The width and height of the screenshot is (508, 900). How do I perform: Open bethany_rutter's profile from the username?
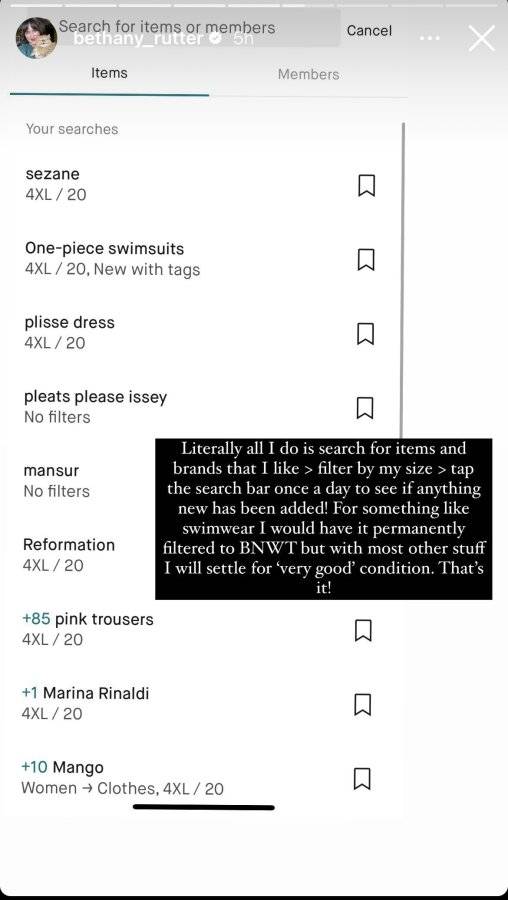pyautogui.click(x=139, y=39)
